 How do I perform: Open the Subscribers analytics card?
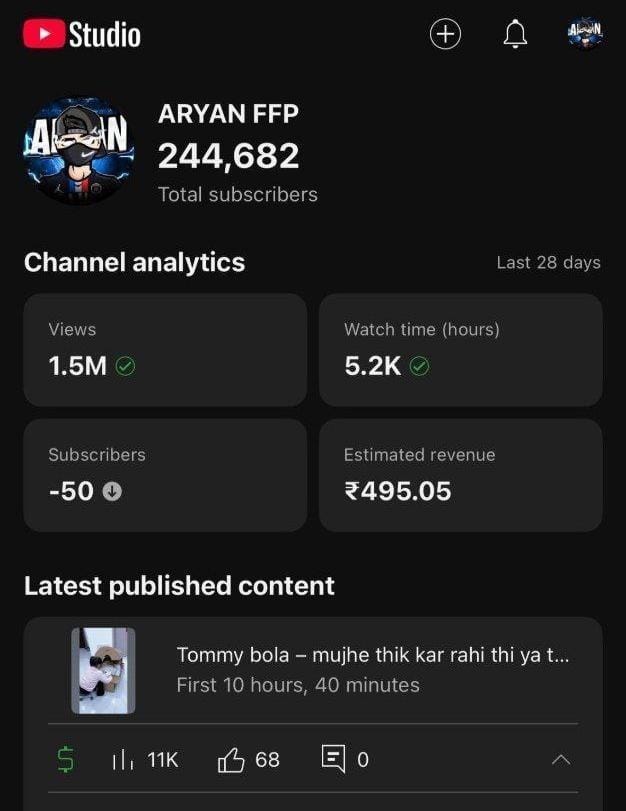click(165, 474)
